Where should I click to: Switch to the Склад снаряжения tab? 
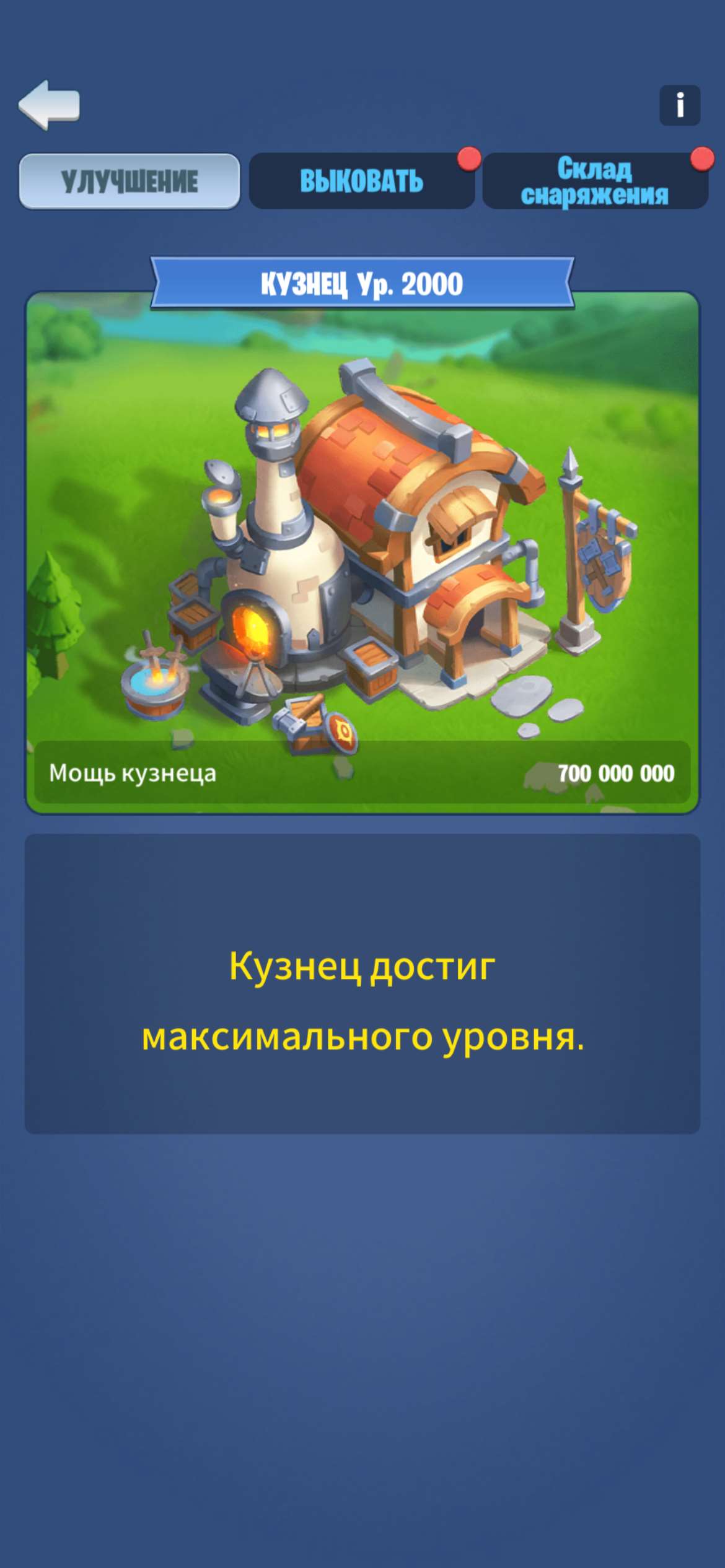(595, 181)
